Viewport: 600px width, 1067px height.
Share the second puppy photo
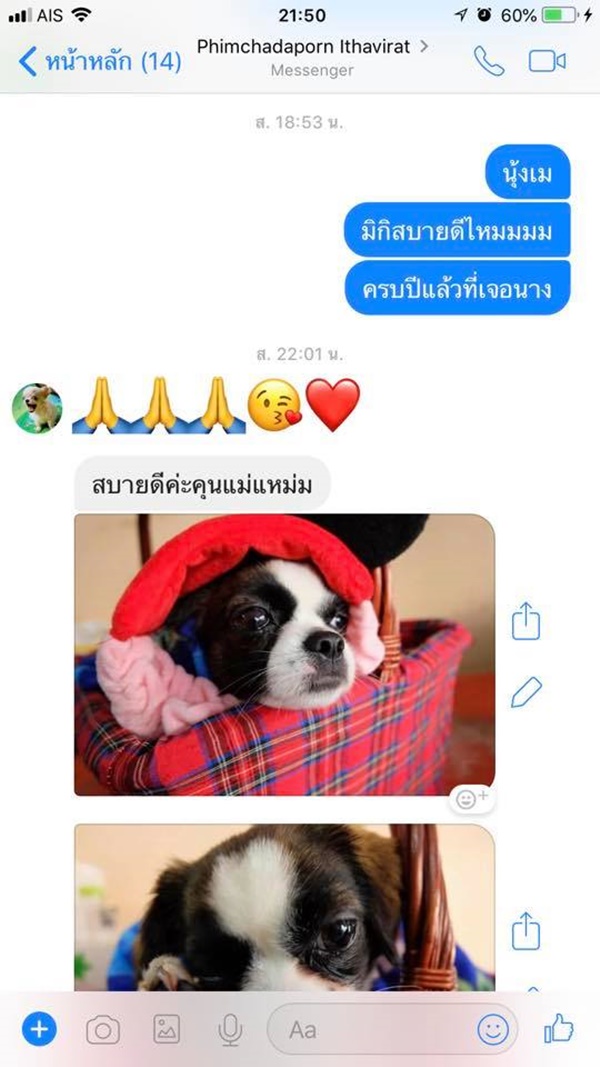(x=526, y=931)
